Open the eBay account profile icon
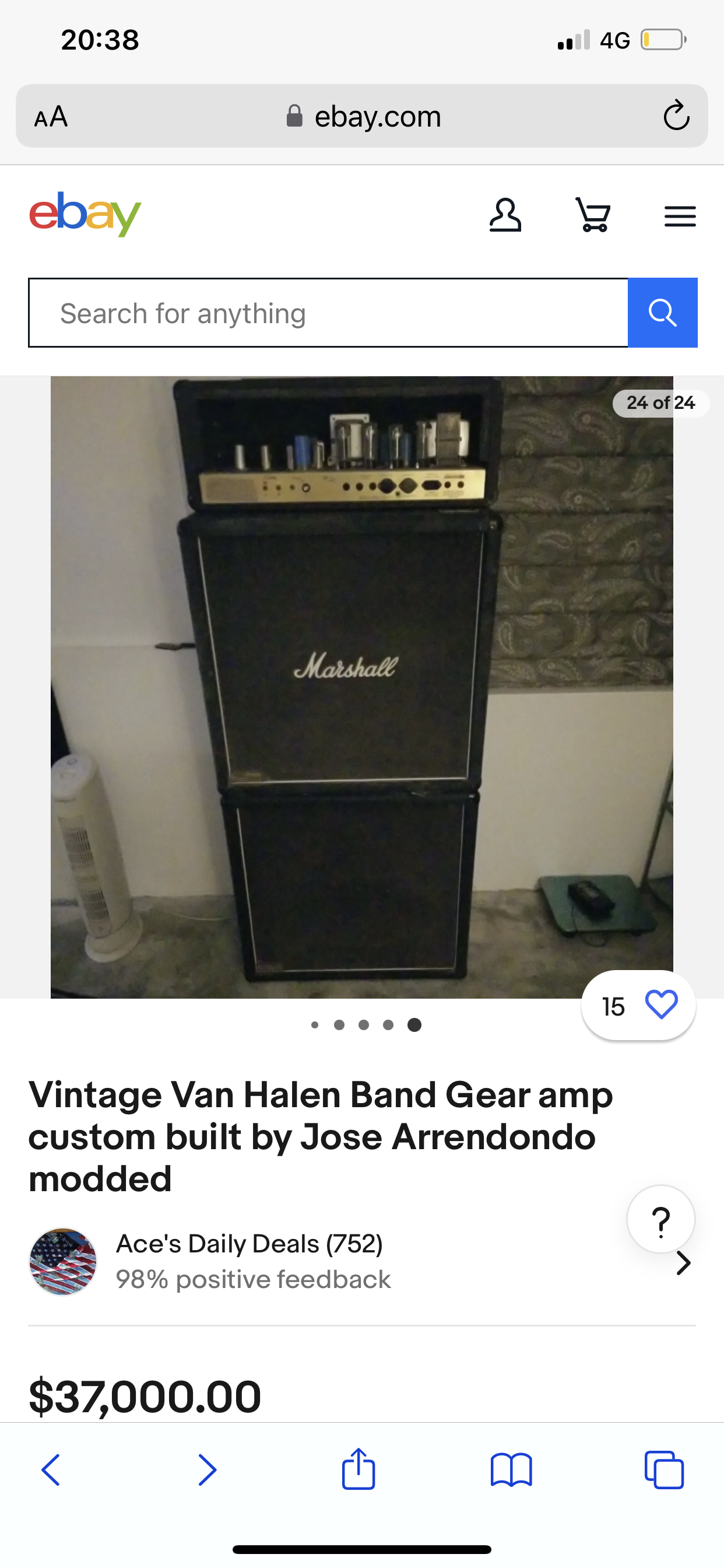Image resolution: width=724 pixels, height=1568 pixels. click(505, 215)
